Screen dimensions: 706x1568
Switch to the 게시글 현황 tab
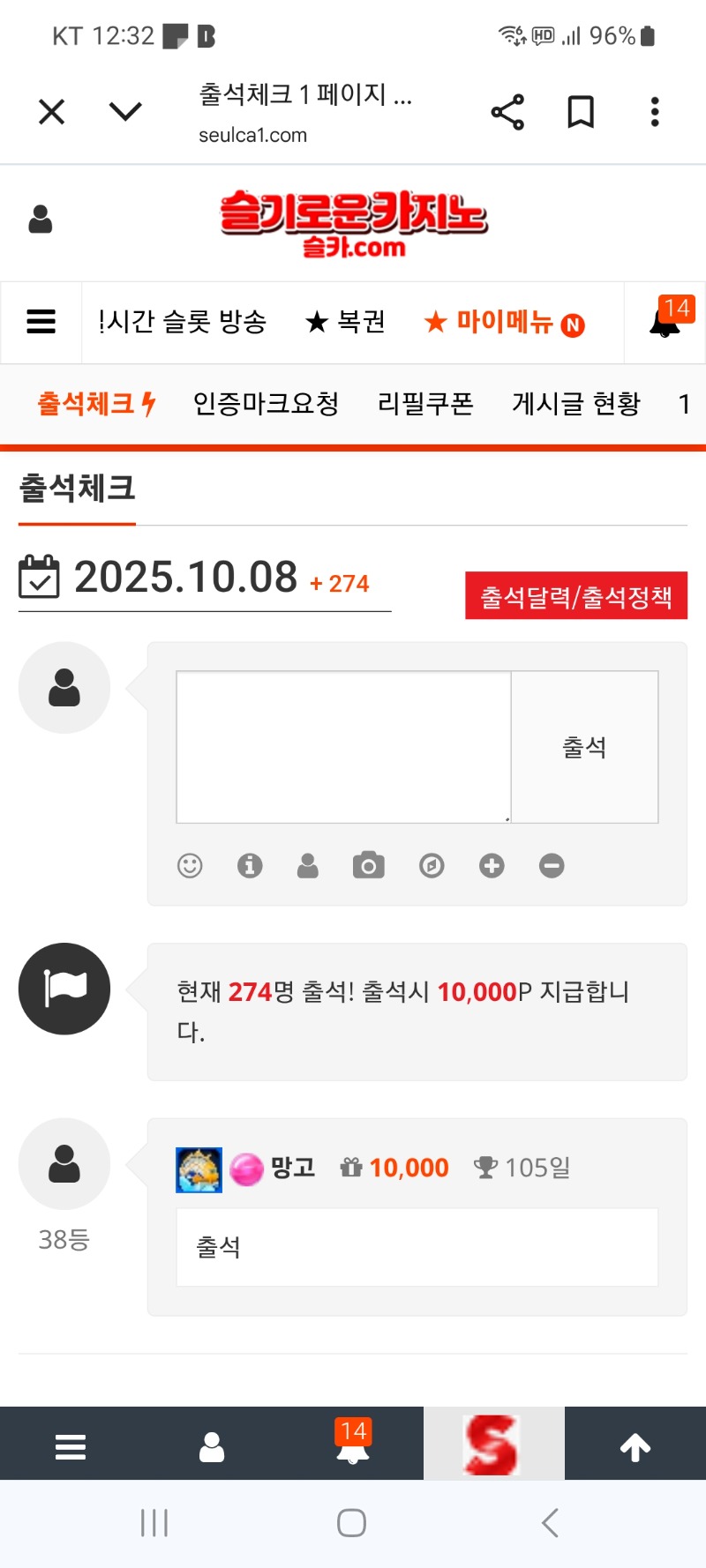click(576, 404)
